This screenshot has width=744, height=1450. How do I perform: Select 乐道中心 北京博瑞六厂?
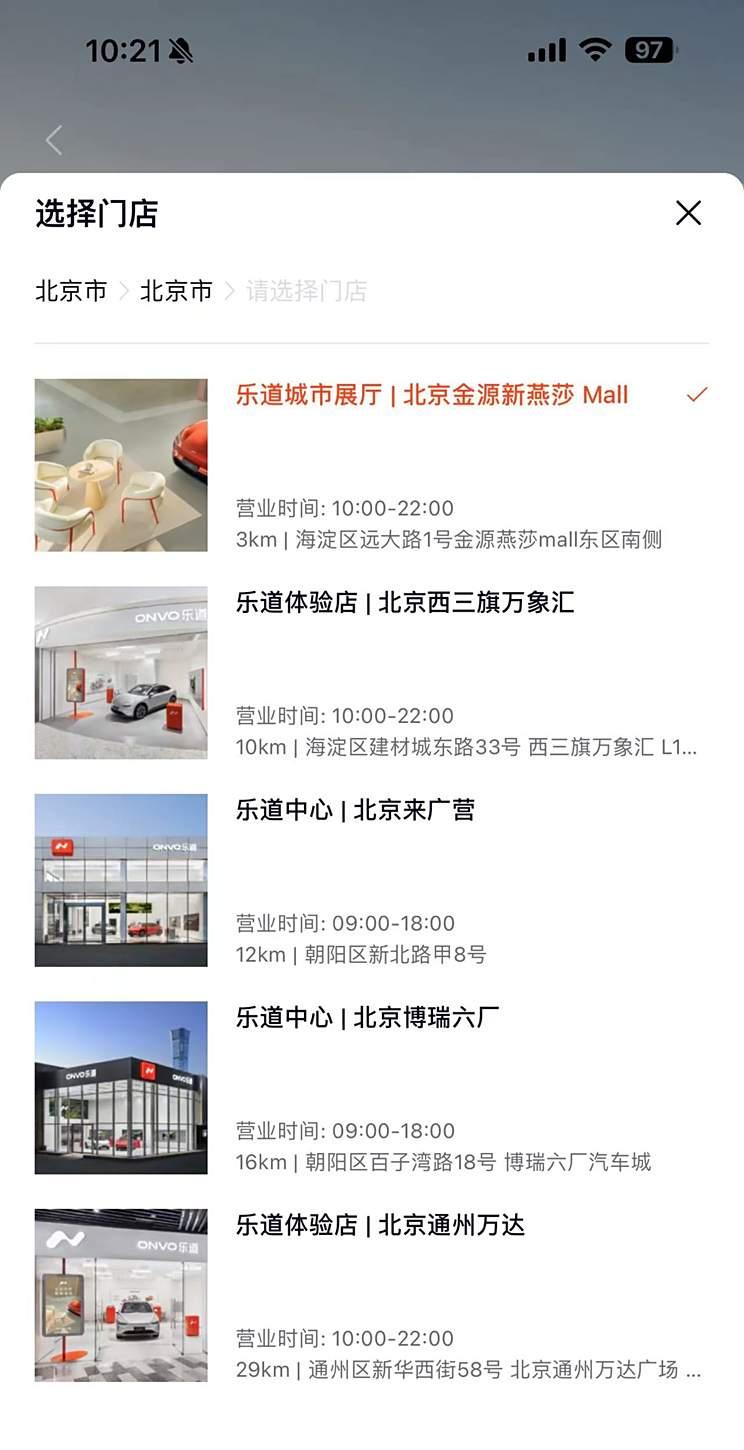pos(372,1088)
